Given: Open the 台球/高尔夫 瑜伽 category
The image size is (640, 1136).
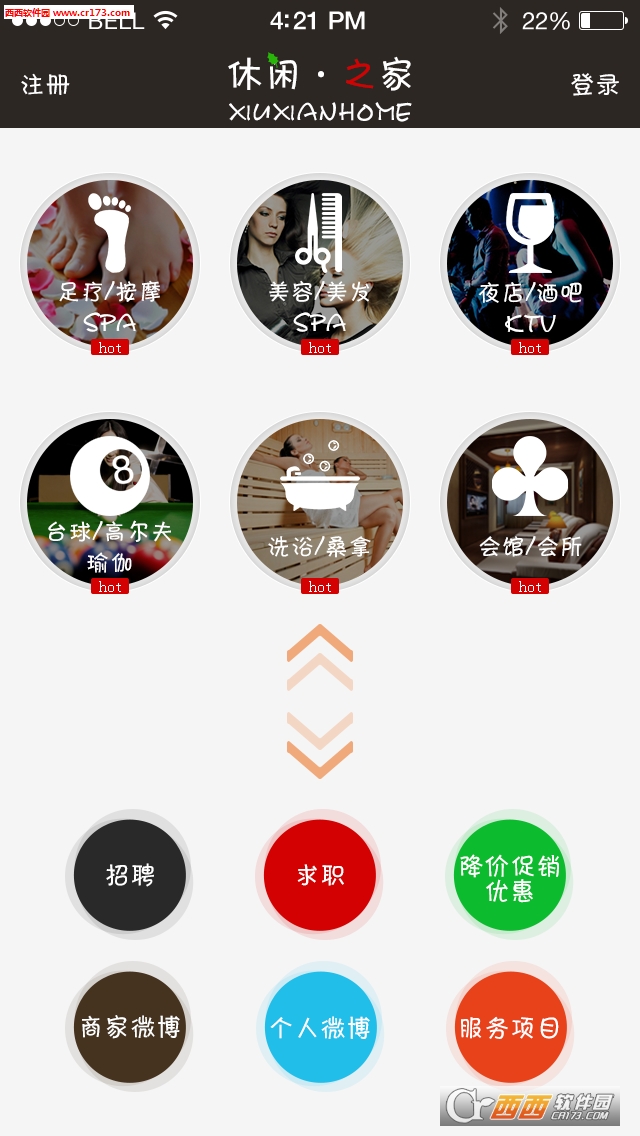Looking at the screenshot, I should coord(110,503).
